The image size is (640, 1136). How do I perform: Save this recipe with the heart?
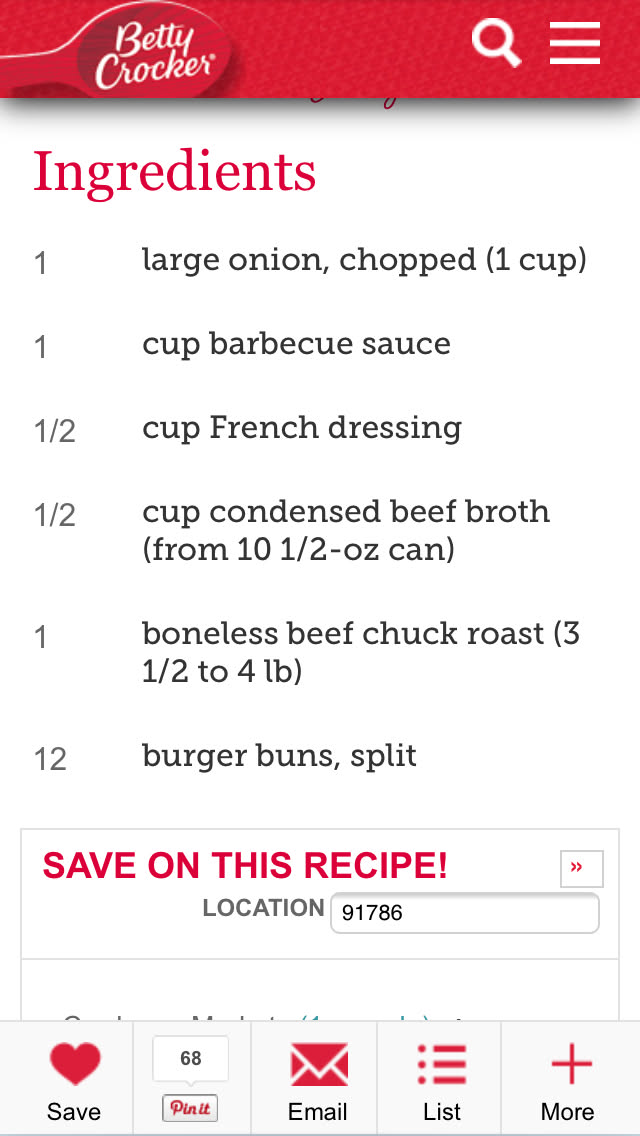point(74,1078)
